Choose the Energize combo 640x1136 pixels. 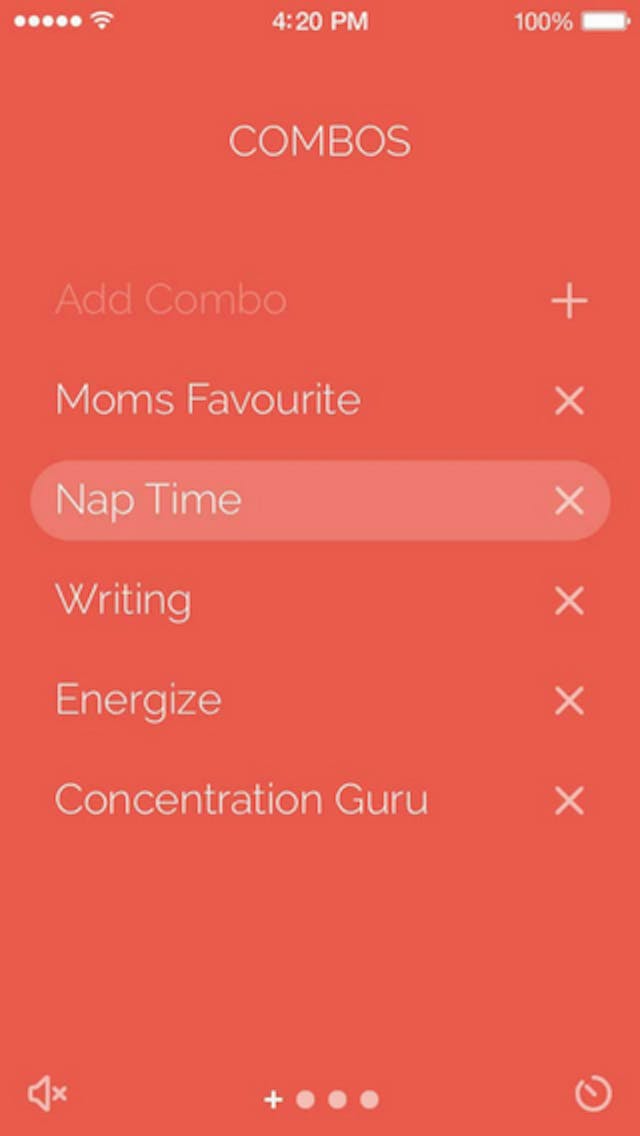pyautogui.click(x=138, y=700)
